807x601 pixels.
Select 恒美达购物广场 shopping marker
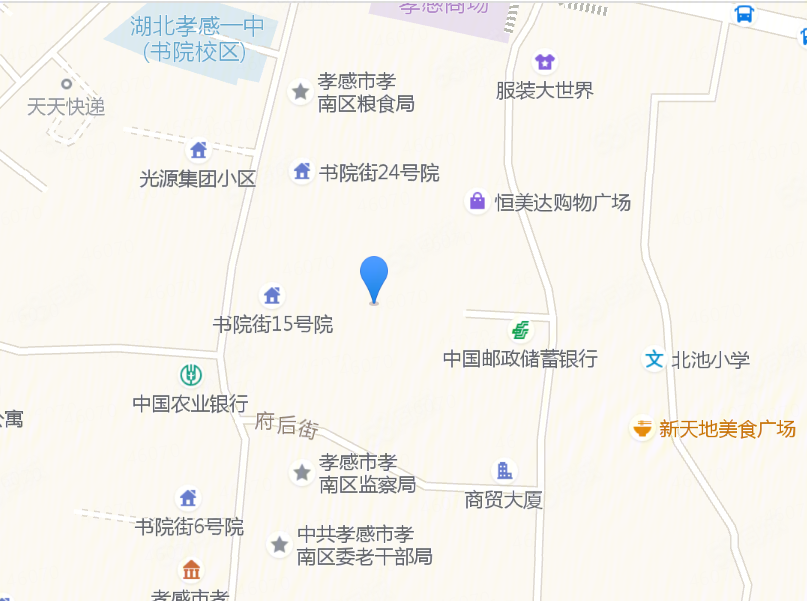click(477, 202)
